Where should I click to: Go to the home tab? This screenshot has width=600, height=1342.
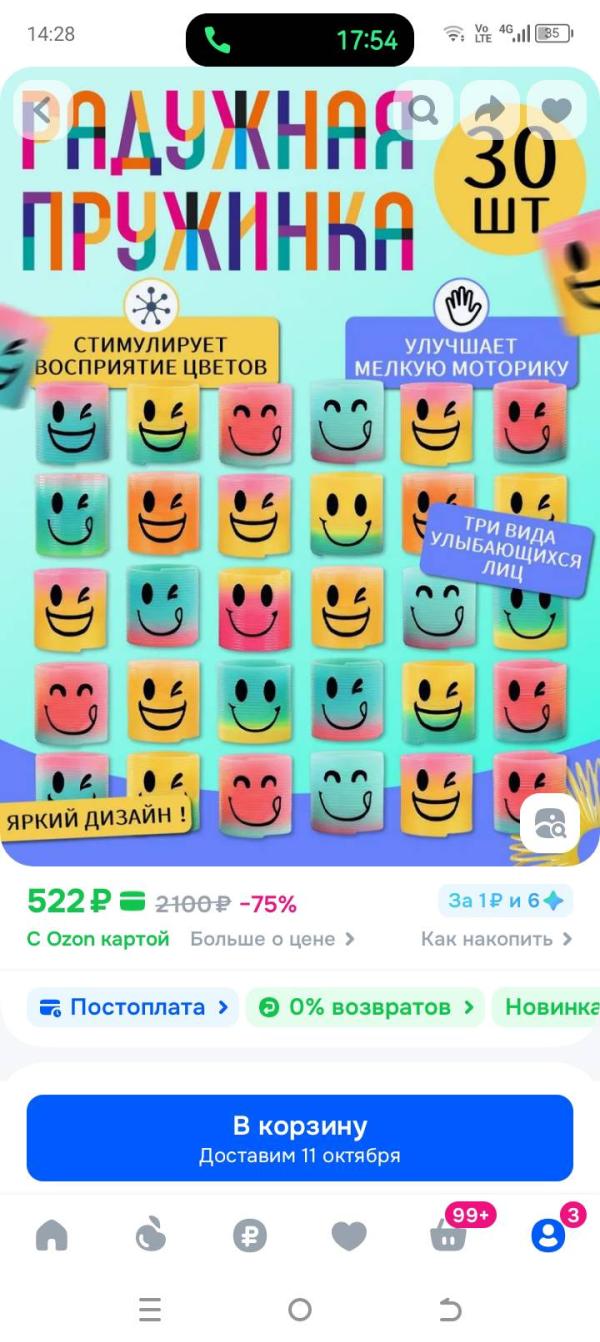click(51, 1236)
